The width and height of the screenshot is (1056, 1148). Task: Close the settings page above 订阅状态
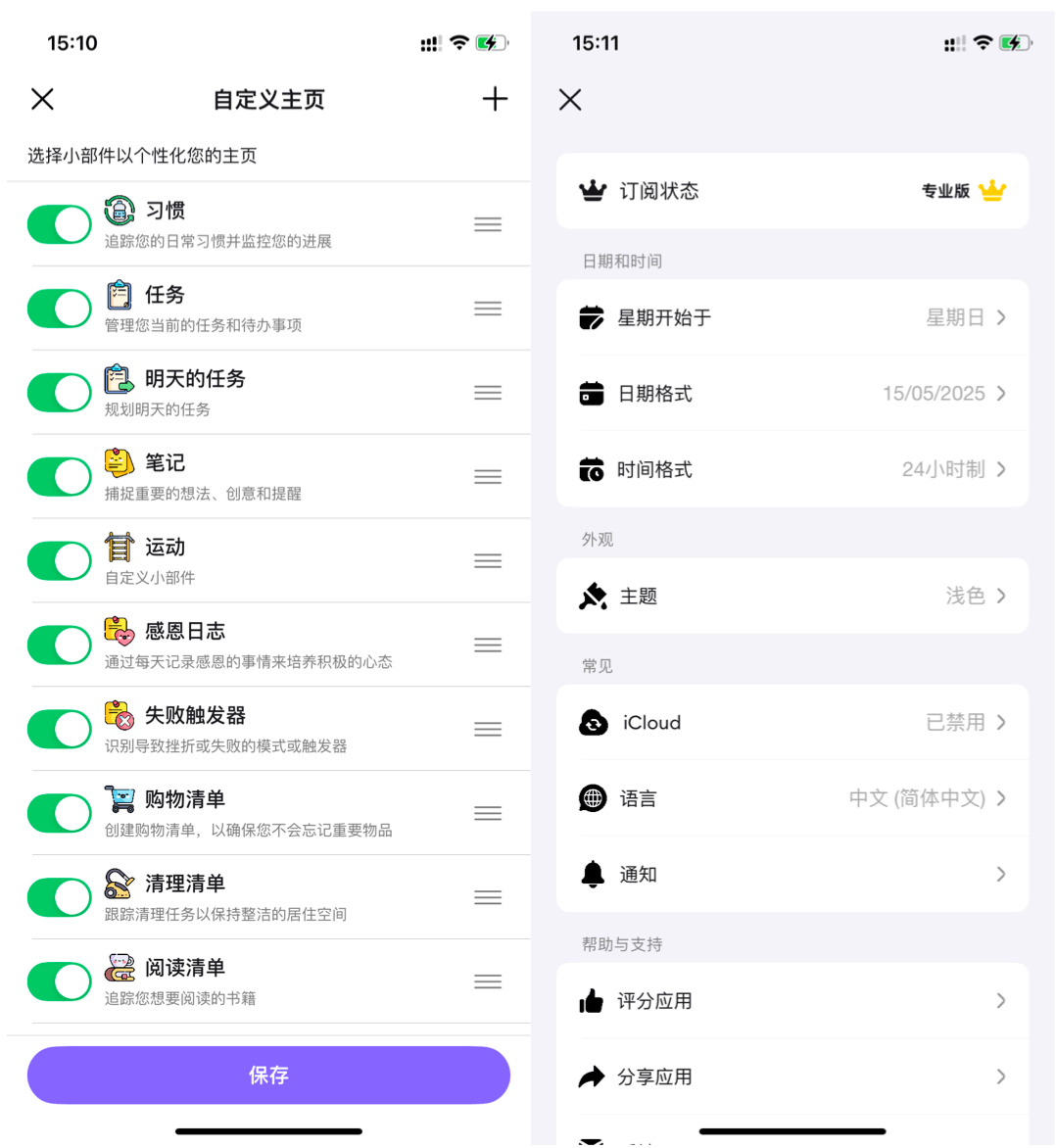click(x=570, y=99)
